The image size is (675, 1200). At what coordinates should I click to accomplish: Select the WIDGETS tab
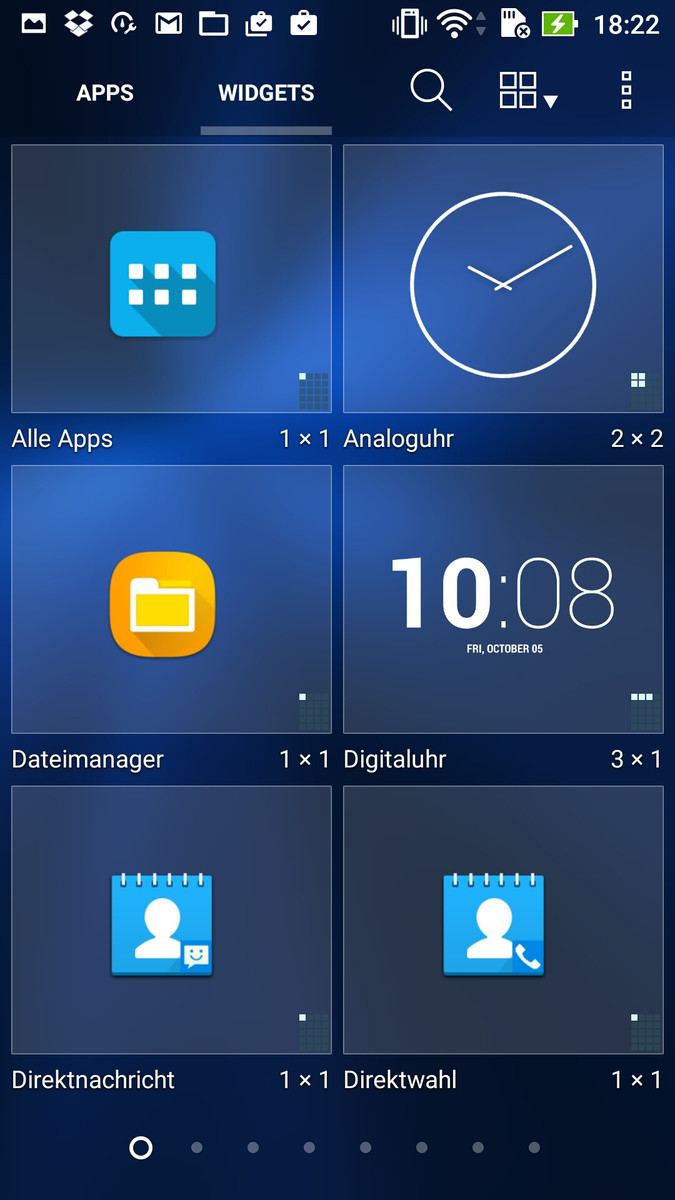coord(266,93)
